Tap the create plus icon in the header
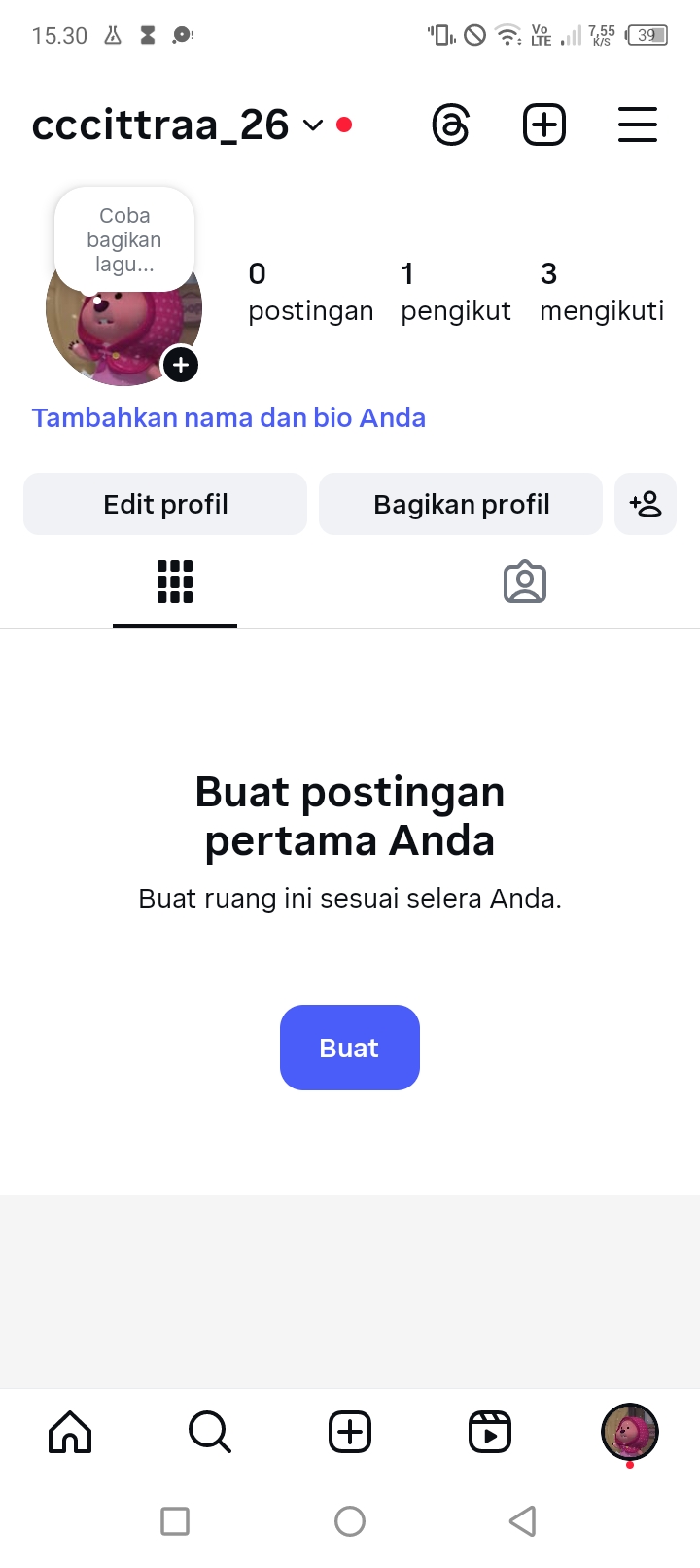Viewport: 700px width, 1568px height. tap(544, 125)
